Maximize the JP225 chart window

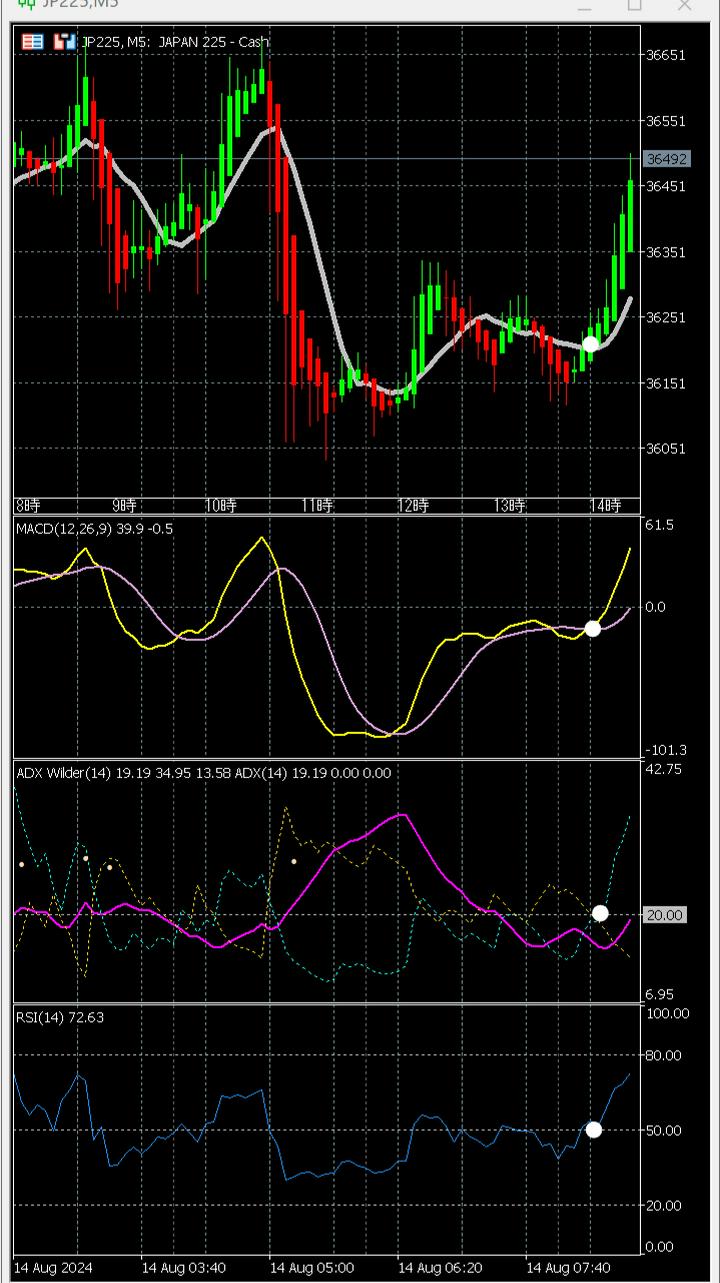[x=634, y=5]
